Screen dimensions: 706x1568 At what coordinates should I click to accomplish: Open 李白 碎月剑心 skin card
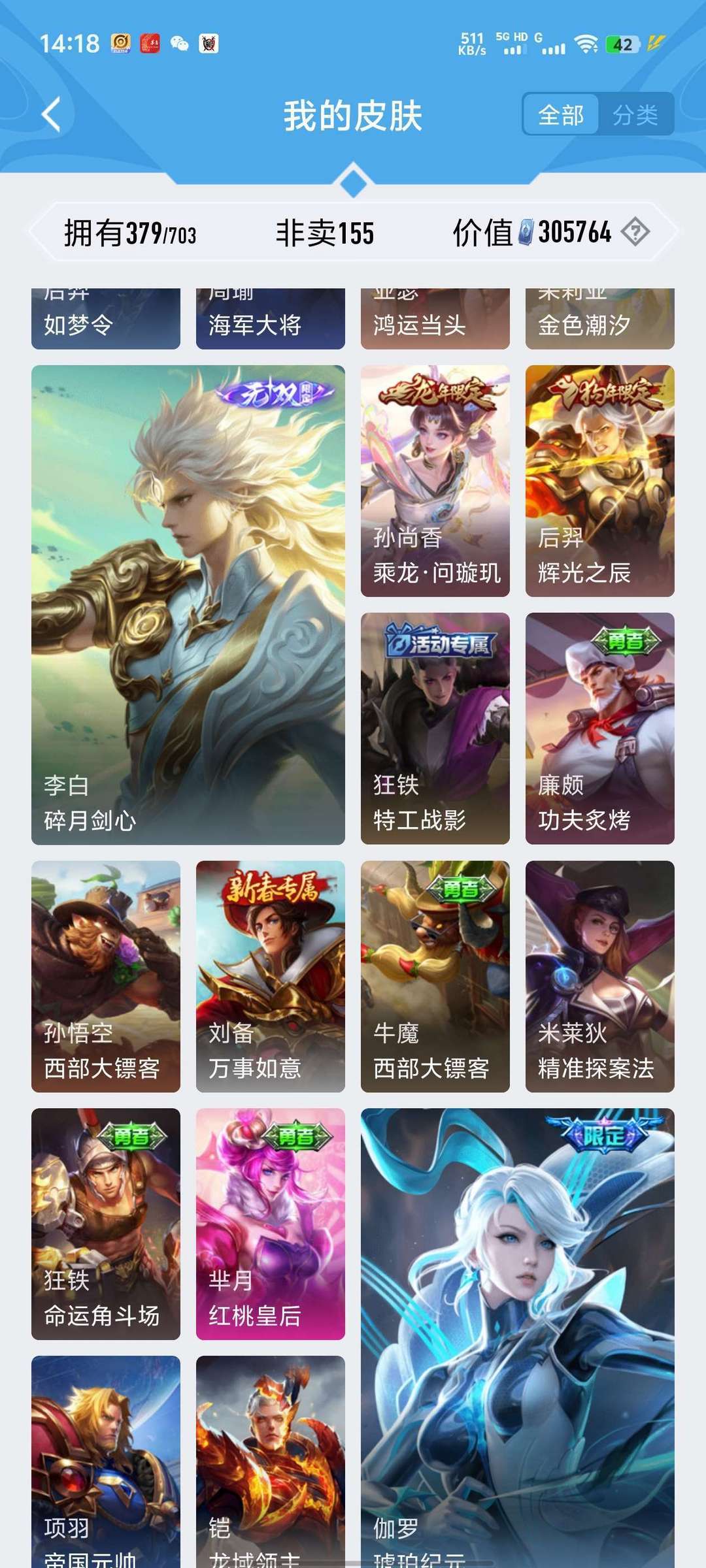188,604
